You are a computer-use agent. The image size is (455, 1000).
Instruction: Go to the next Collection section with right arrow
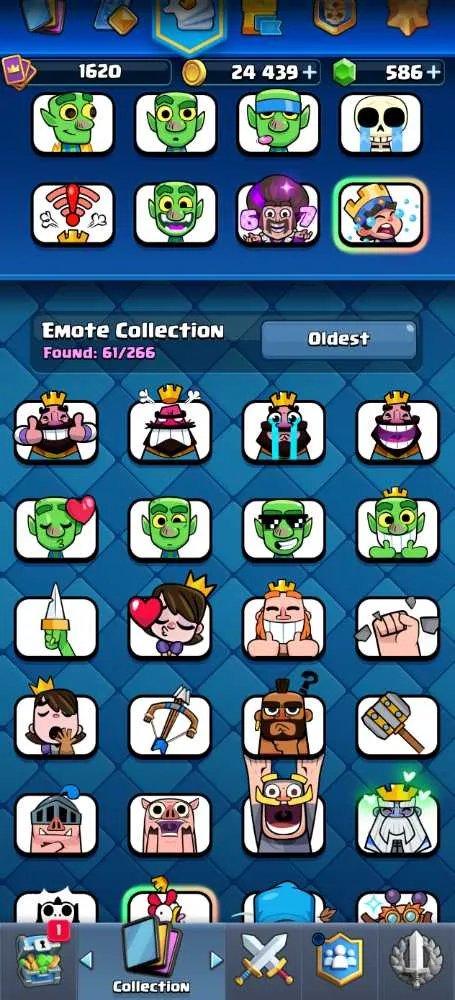click(x=216, y=959)
